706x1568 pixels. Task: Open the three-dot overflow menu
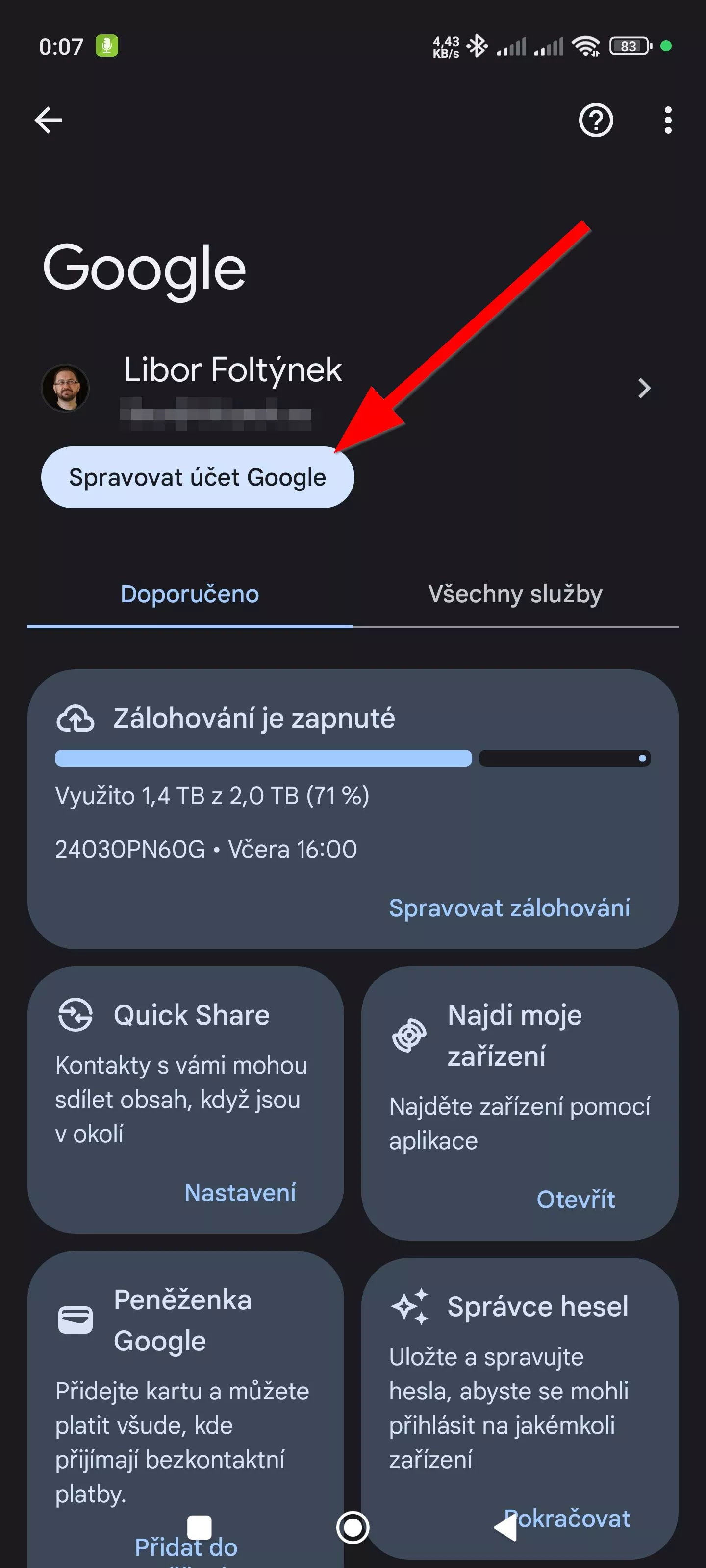click(x=668, y=121)
